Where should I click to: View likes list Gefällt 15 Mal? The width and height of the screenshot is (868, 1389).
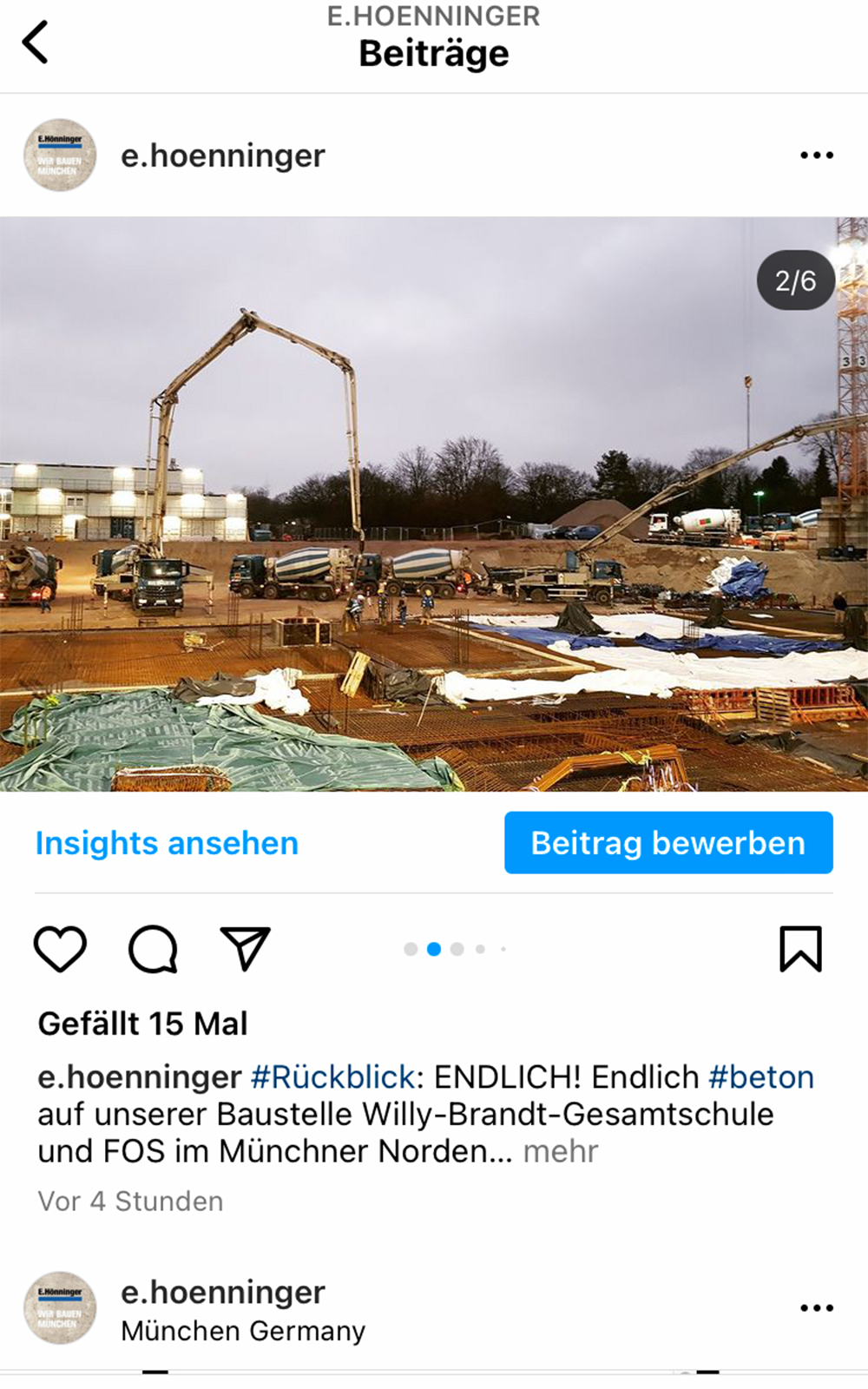(143, 1024)
